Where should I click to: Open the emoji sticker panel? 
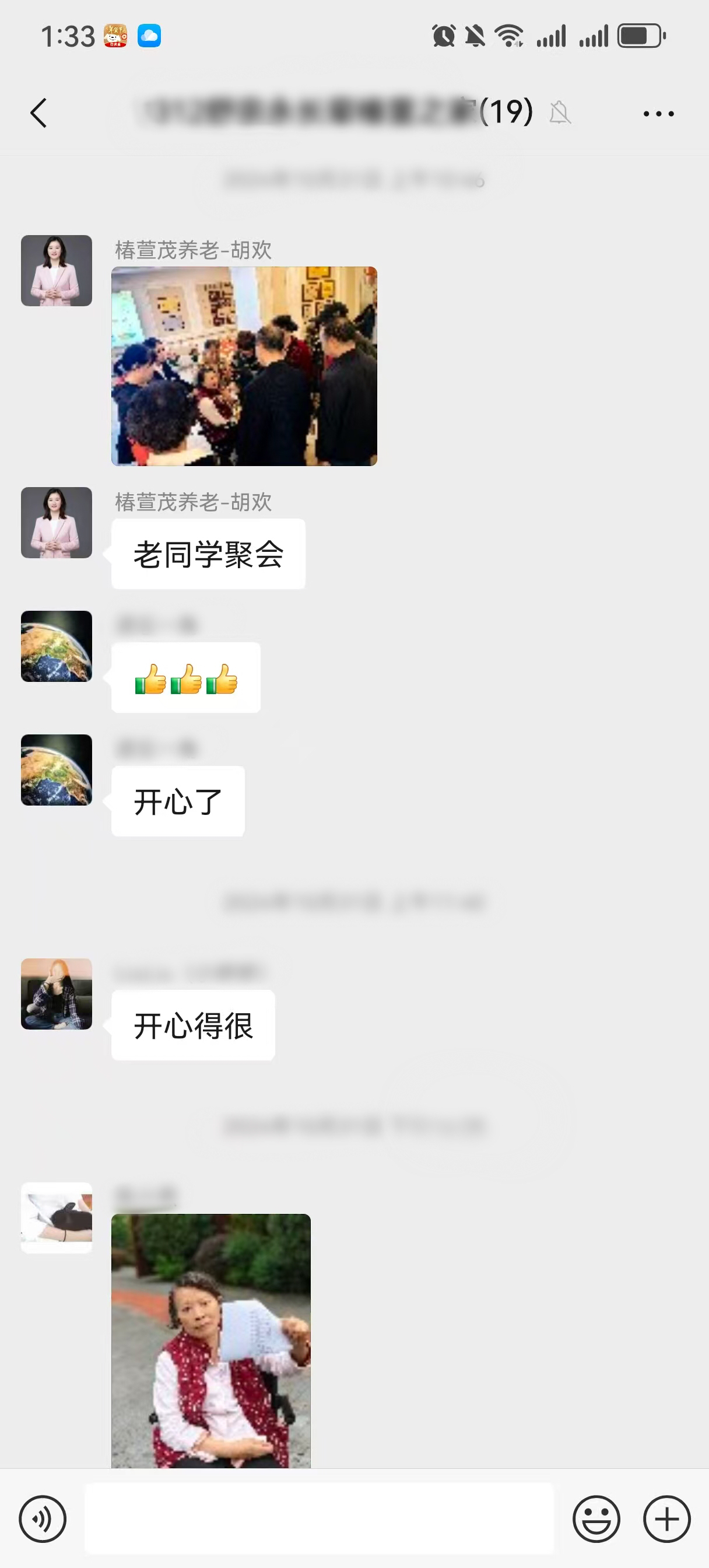596,1520
